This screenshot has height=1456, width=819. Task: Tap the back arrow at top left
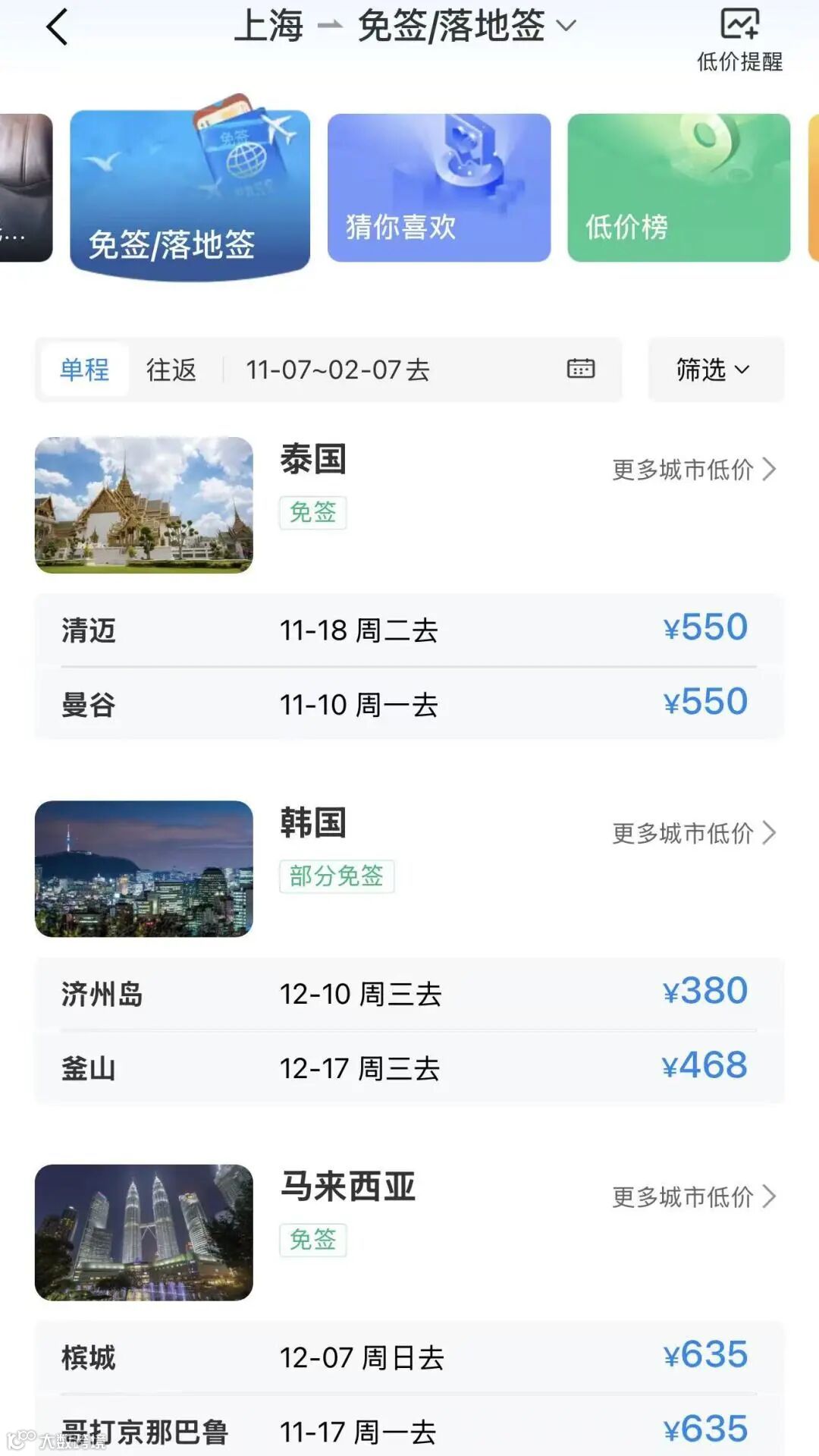click(55, 25)
